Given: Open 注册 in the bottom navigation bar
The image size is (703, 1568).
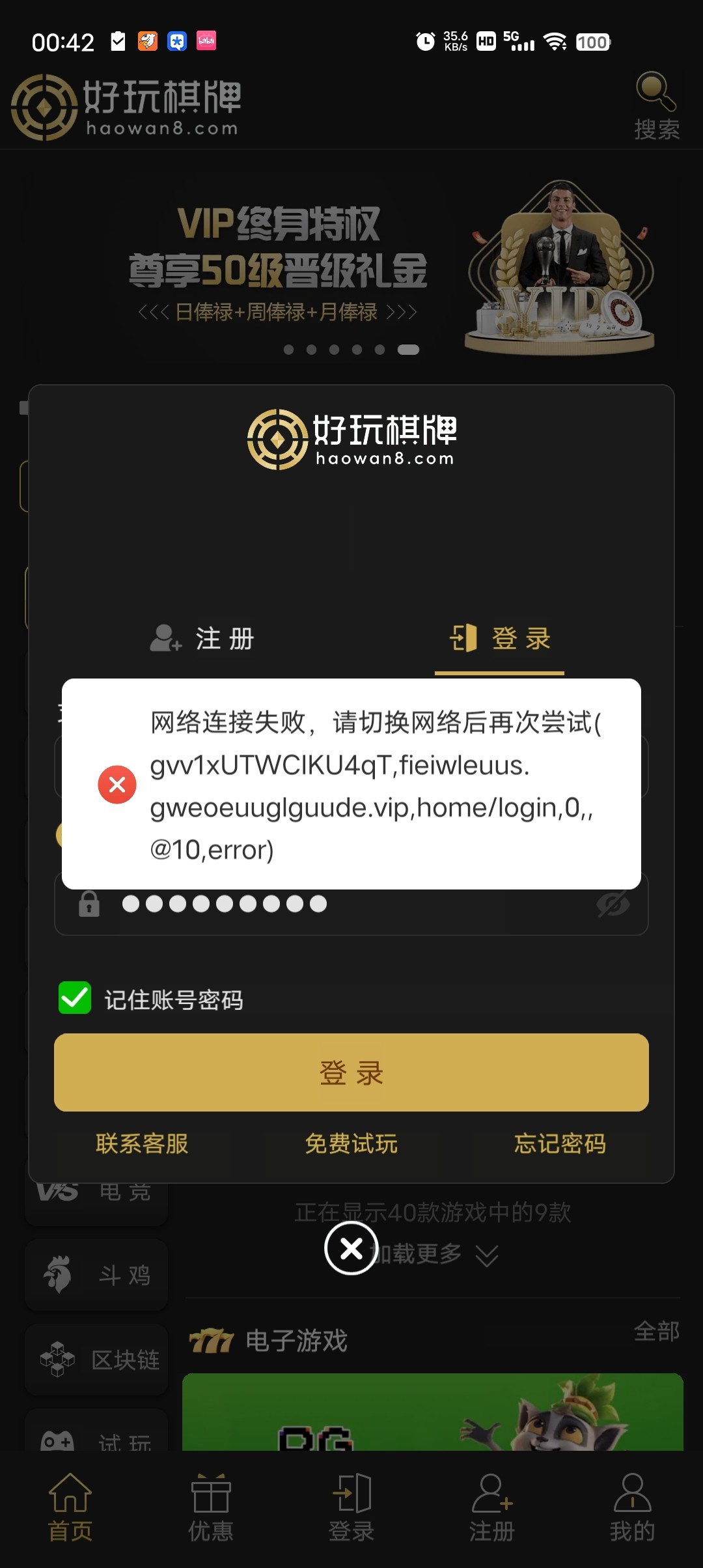Looking at the screenshot, I should (x=492, y=1507).
